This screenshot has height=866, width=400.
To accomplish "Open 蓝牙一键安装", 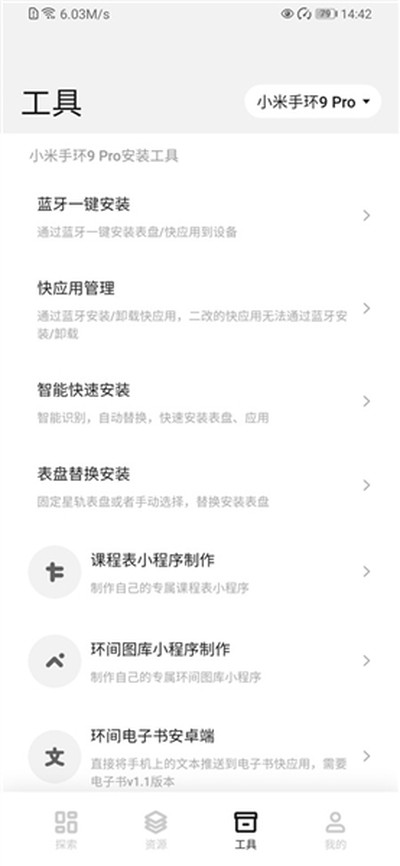I will [x=200, y=216].
